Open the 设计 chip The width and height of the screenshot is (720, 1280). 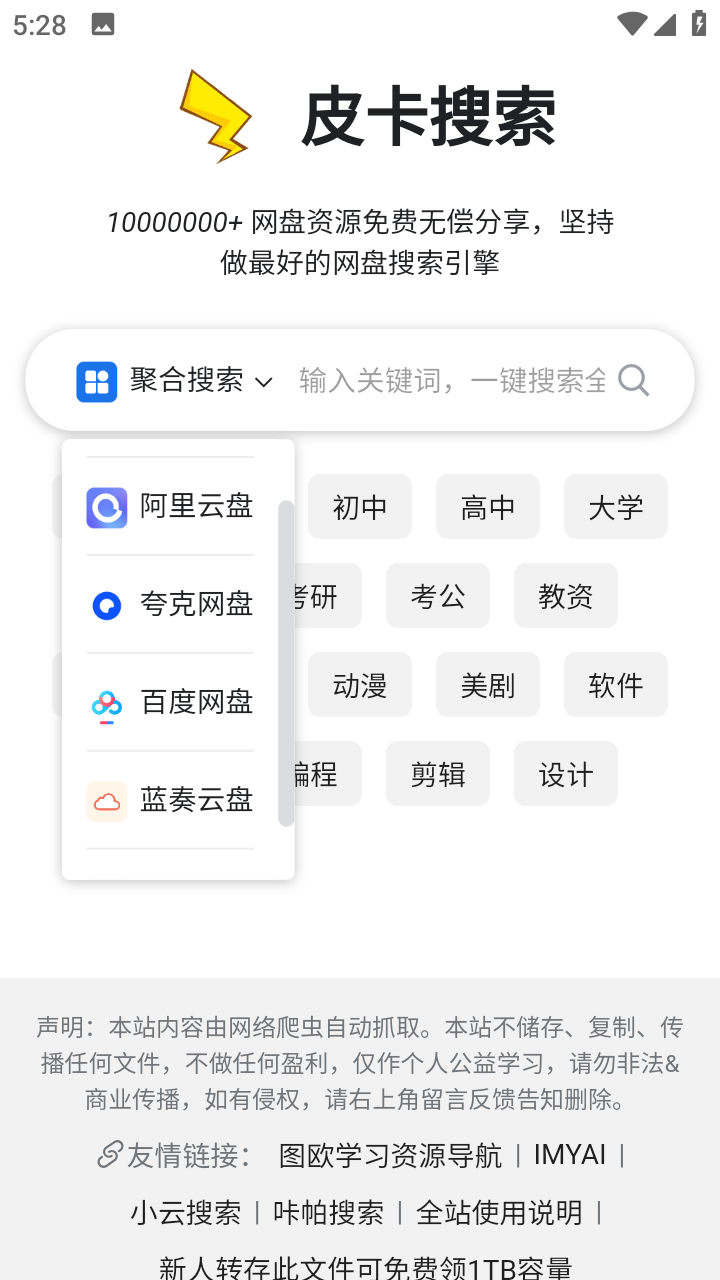566,774
